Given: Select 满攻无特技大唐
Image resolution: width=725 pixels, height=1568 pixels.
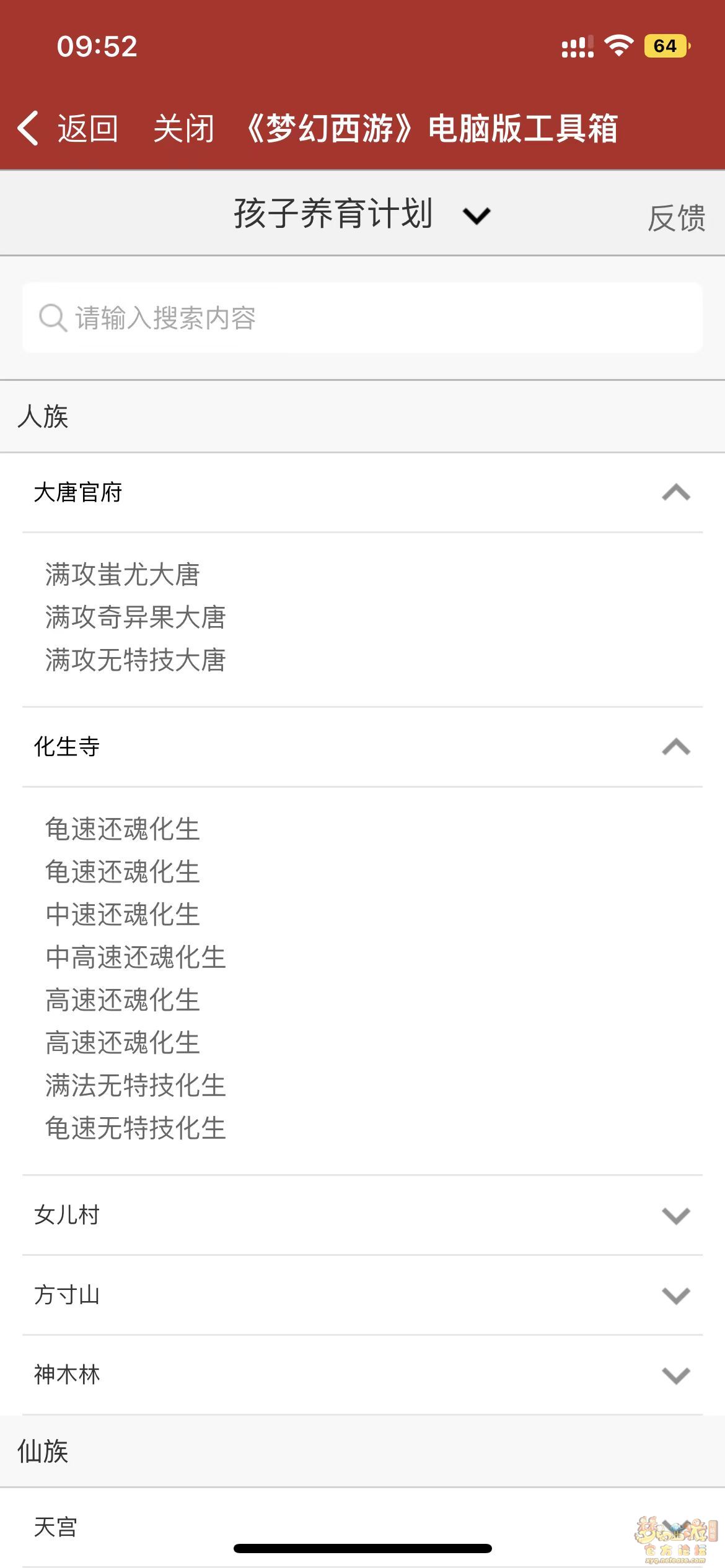Looking at the screenshot, I should (x=136, y=660).
